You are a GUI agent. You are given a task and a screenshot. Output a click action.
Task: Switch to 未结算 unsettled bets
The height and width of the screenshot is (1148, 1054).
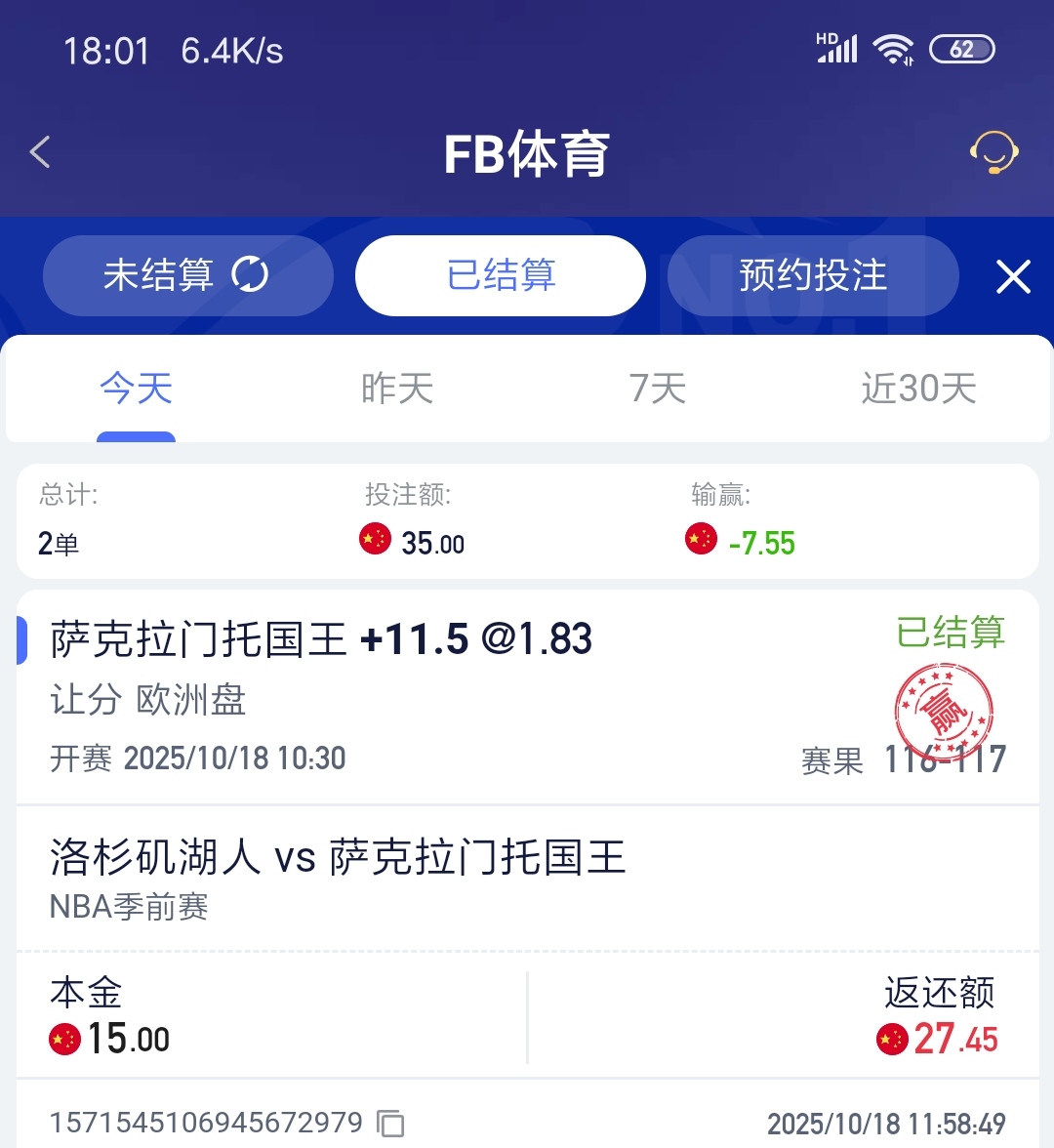187,275
